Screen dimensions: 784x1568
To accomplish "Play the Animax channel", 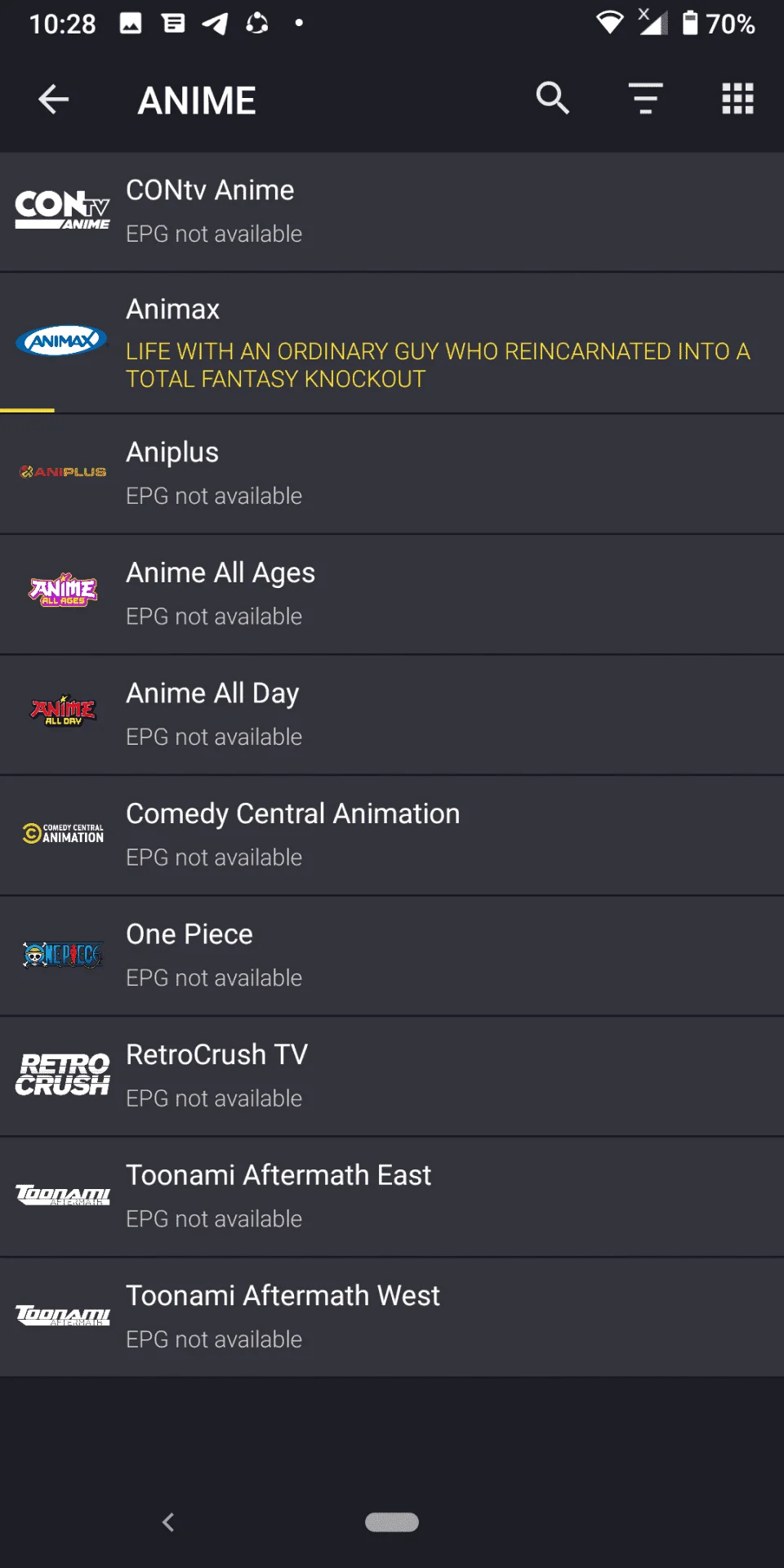I will [x=392, y=343].
